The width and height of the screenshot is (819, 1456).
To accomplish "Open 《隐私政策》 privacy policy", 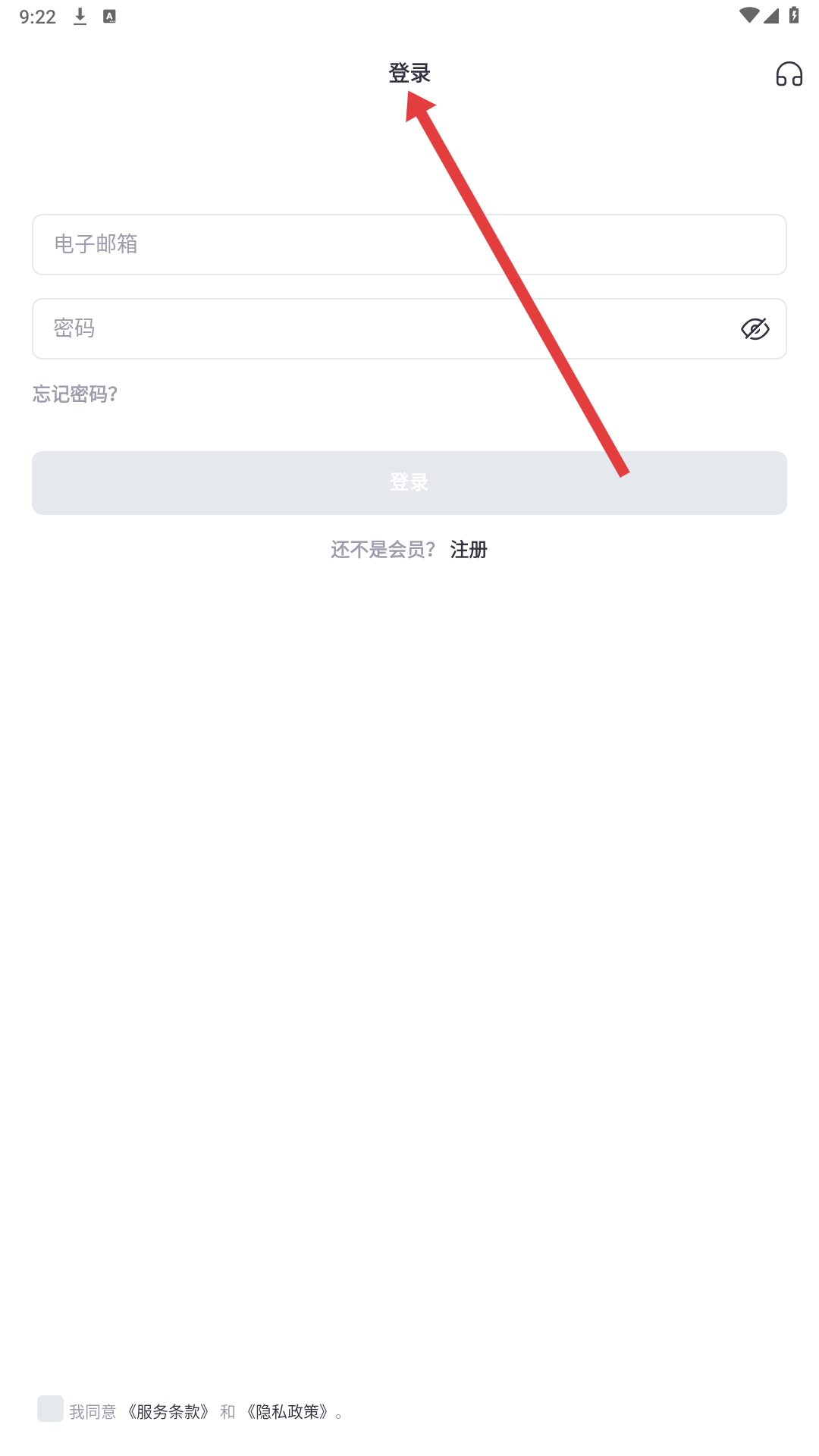I will [287, 1411].
